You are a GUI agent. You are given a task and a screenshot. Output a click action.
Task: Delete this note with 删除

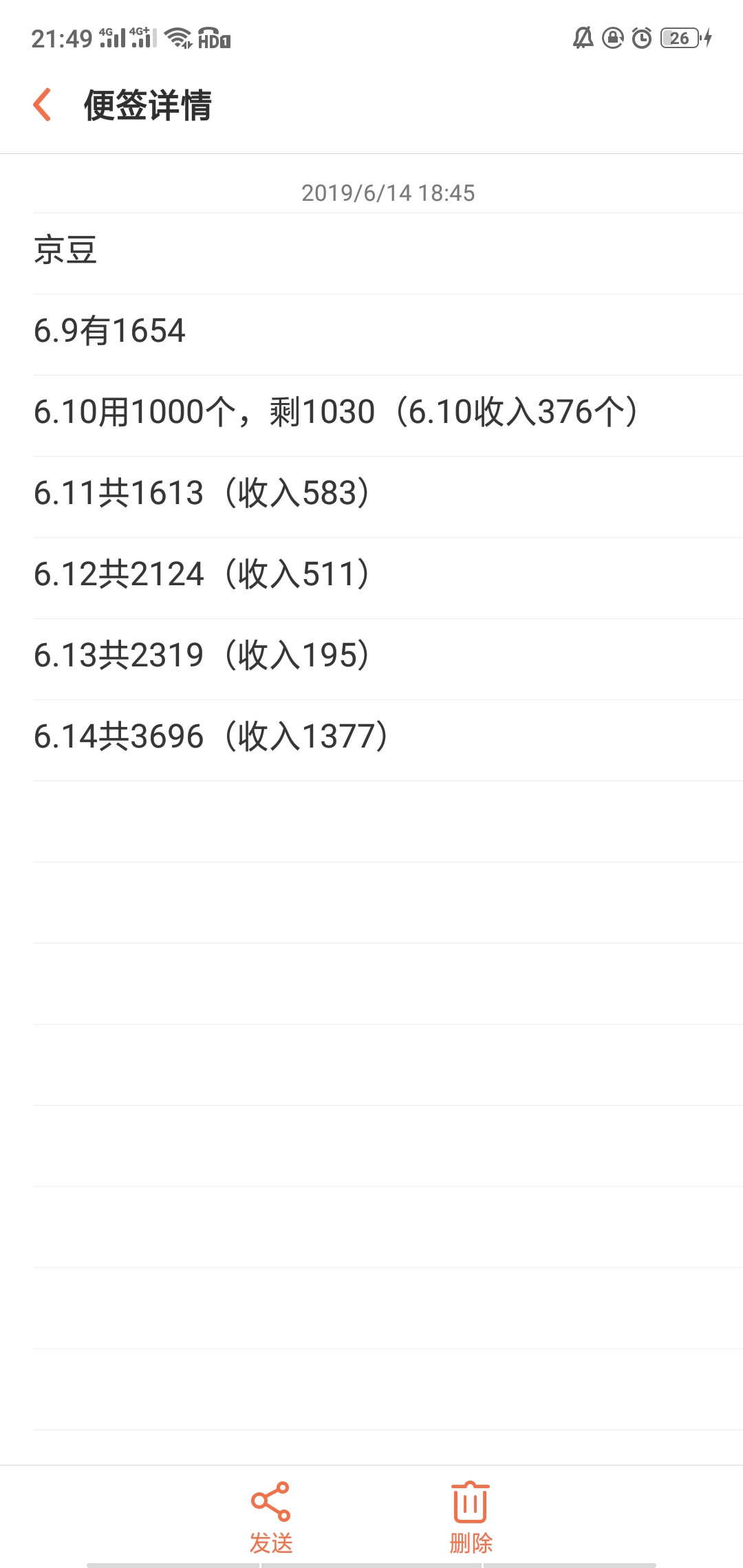click(x=471, y=1517)
